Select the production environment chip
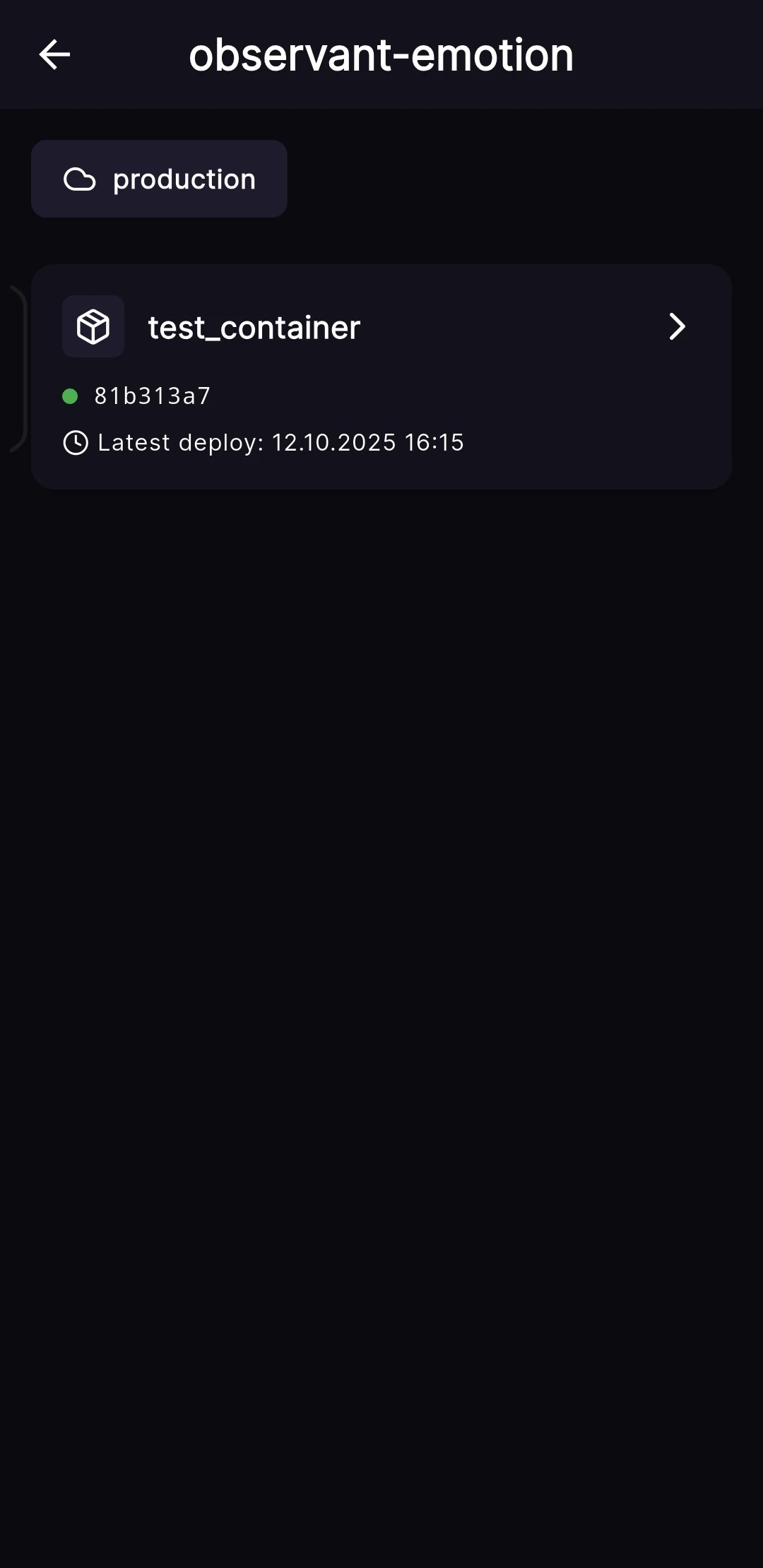Screen dimensions: 763x1568 (x=159, y=179)
